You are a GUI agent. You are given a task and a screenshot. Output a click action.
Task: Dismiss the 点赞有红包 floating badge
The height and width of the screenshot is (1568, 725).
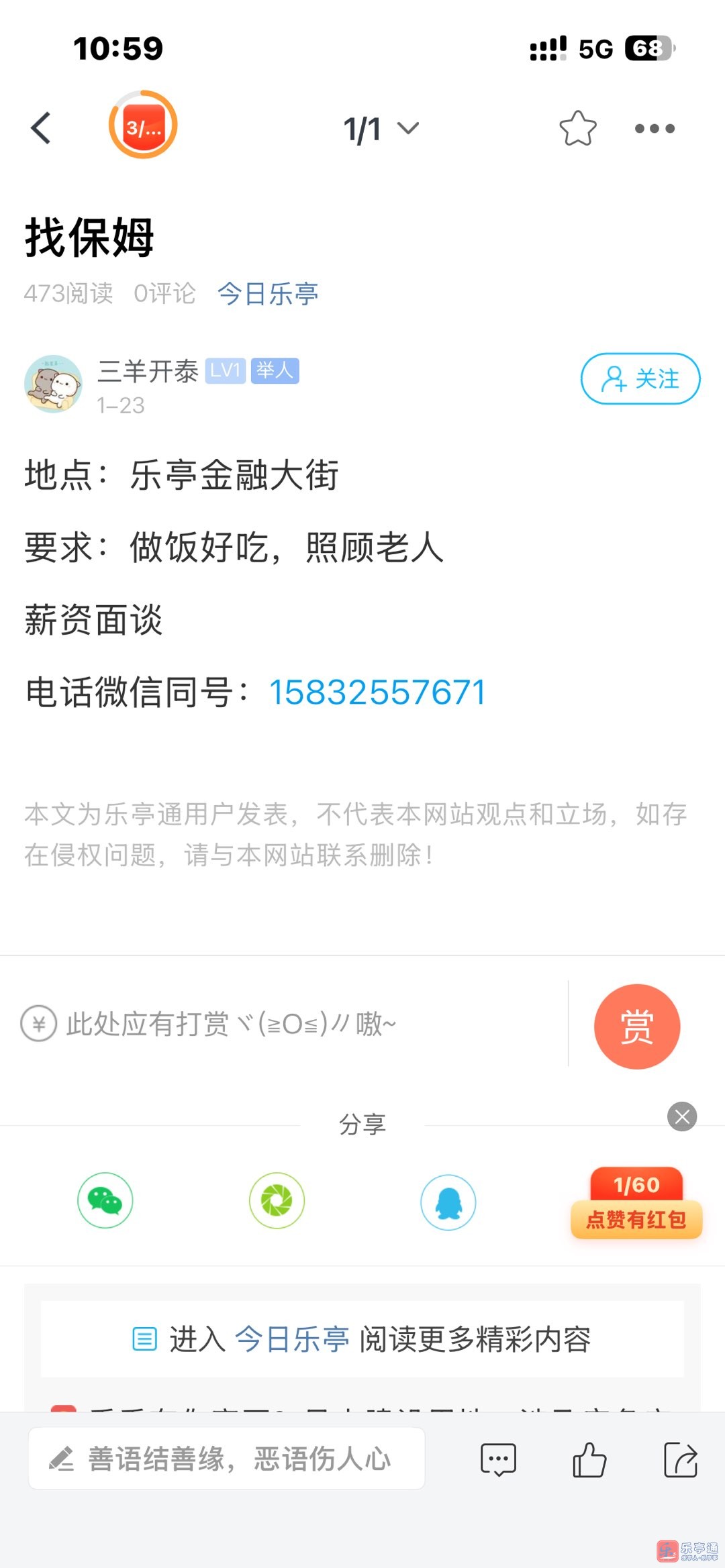pyautogui.click(x=682, y=1116)
